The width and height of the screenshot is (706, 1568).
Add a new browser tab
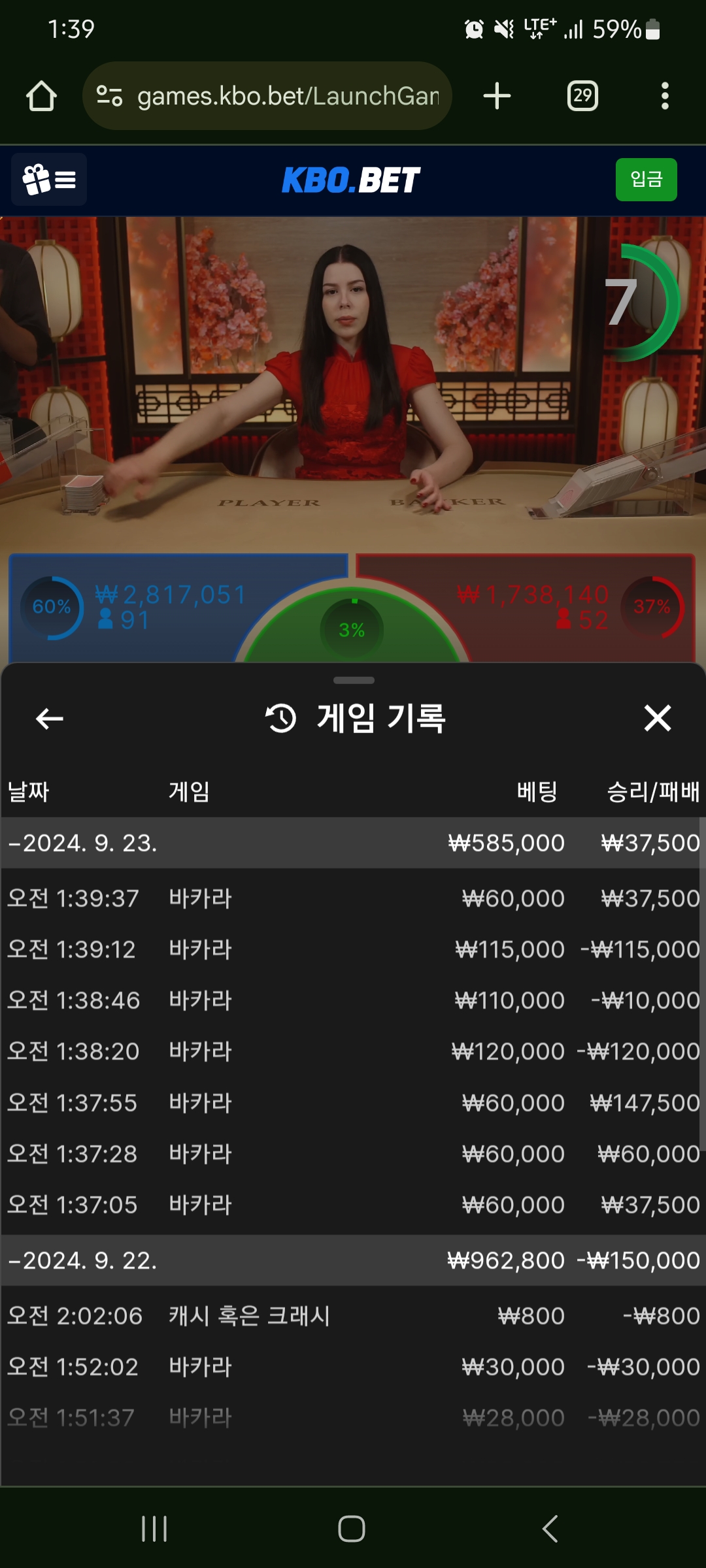coord(497,96)
